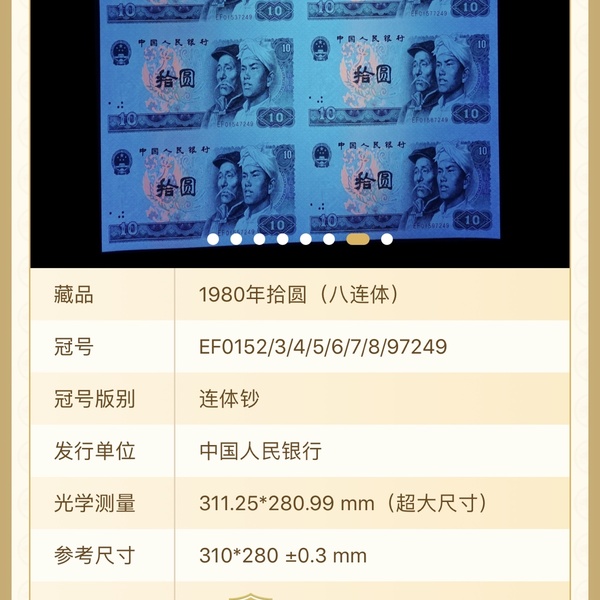Screen dimensions: 600x600
Task: Jump to the first carousel page dot
Action: point(212,239)
